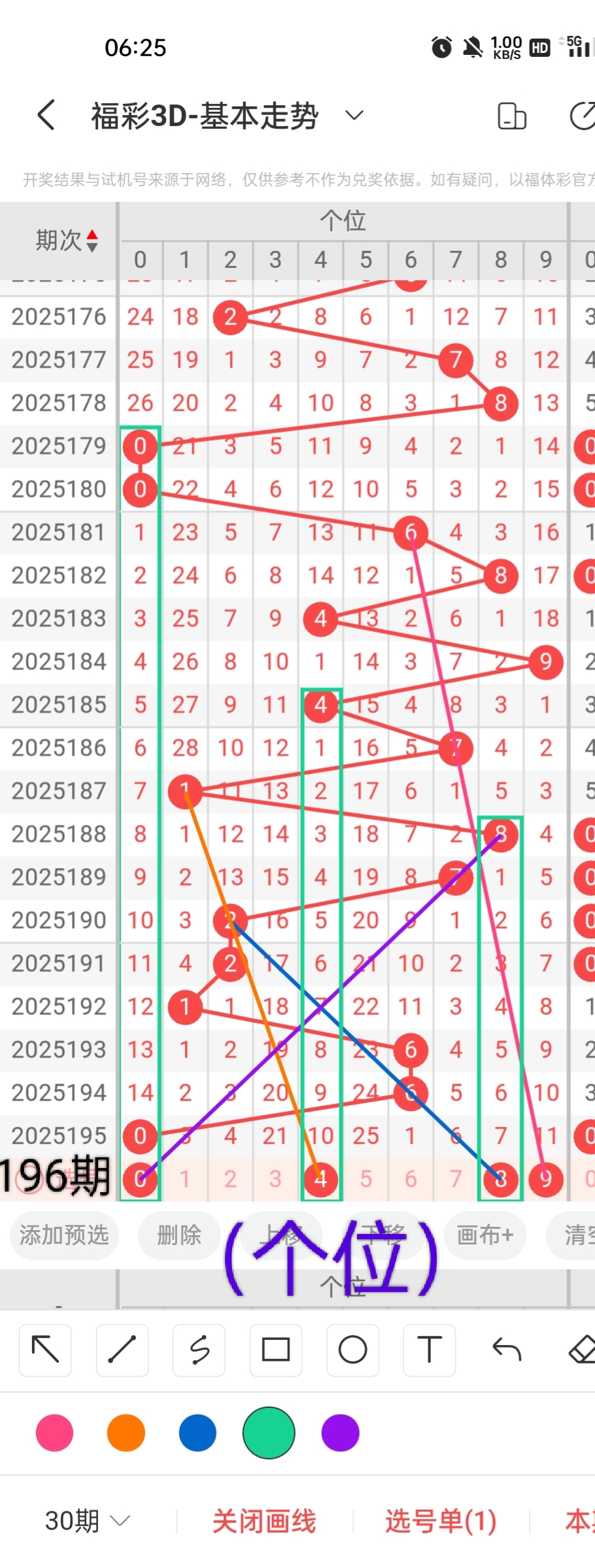Tap the 画布+ button
The image size is (595, 1568).
point(484,1235)
